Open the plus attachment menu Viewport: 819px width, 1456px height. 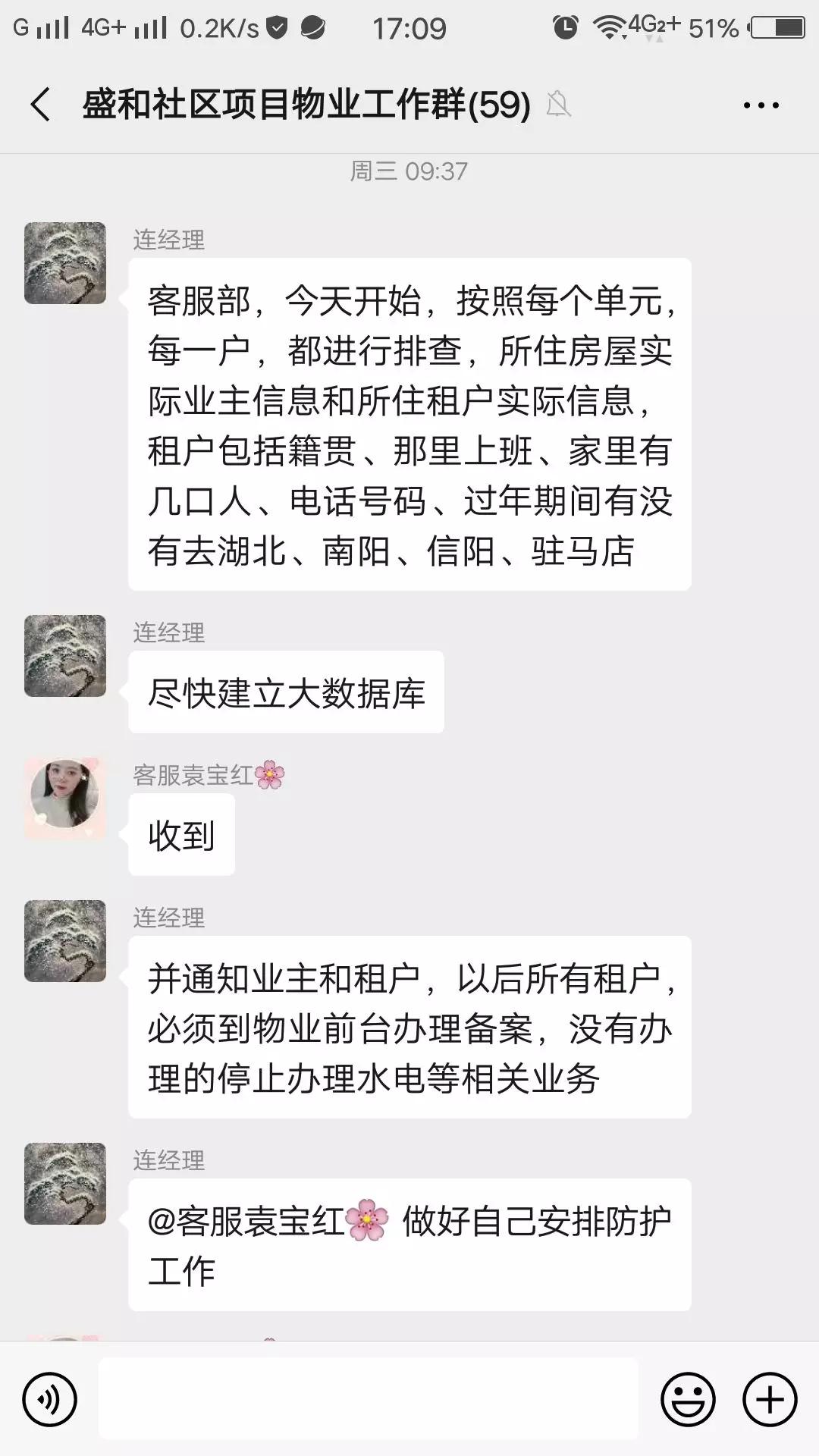(770, 1399)
